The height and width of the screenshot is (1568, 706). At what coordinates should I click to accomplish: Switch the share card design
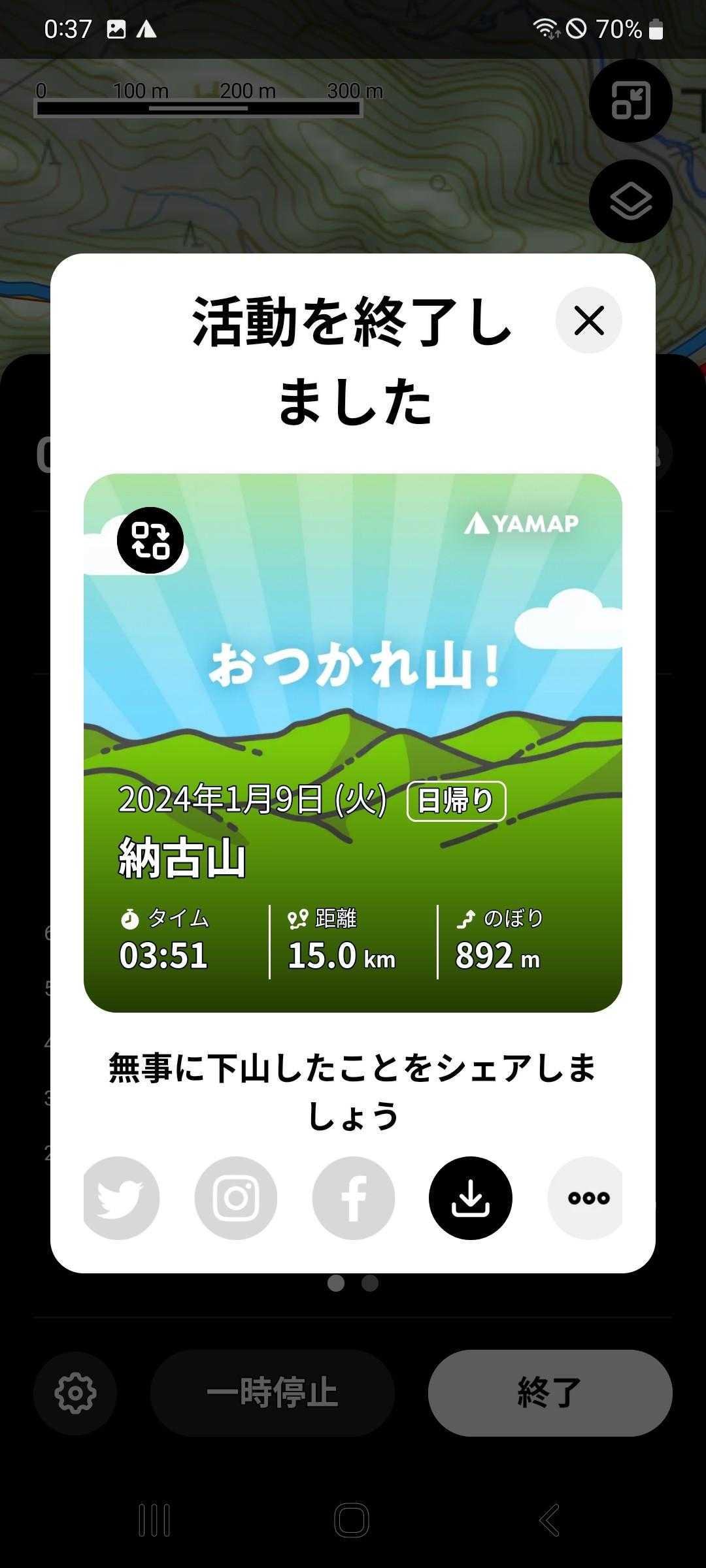point(150,540)
